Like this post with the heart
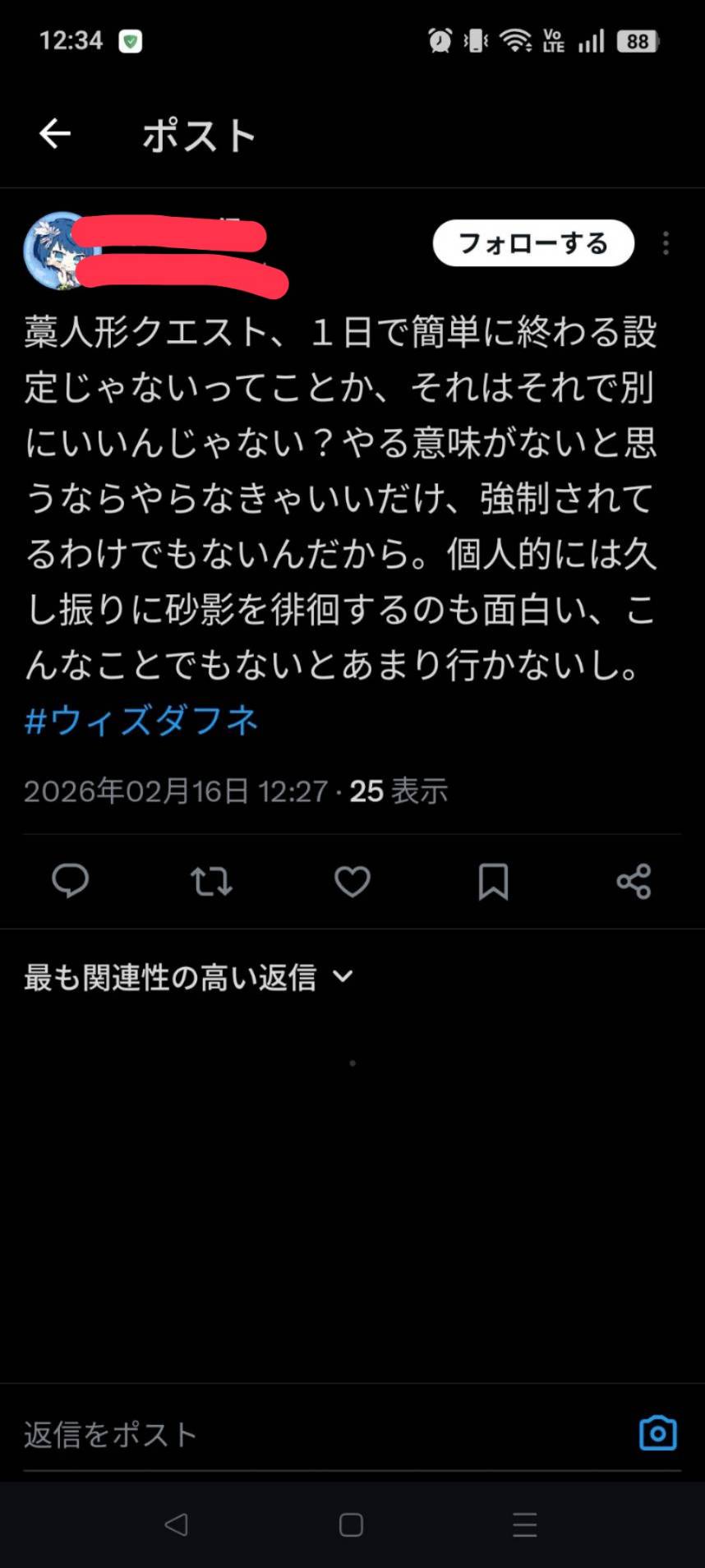Viewport: 705px width, 1568px height. [352, 881]
